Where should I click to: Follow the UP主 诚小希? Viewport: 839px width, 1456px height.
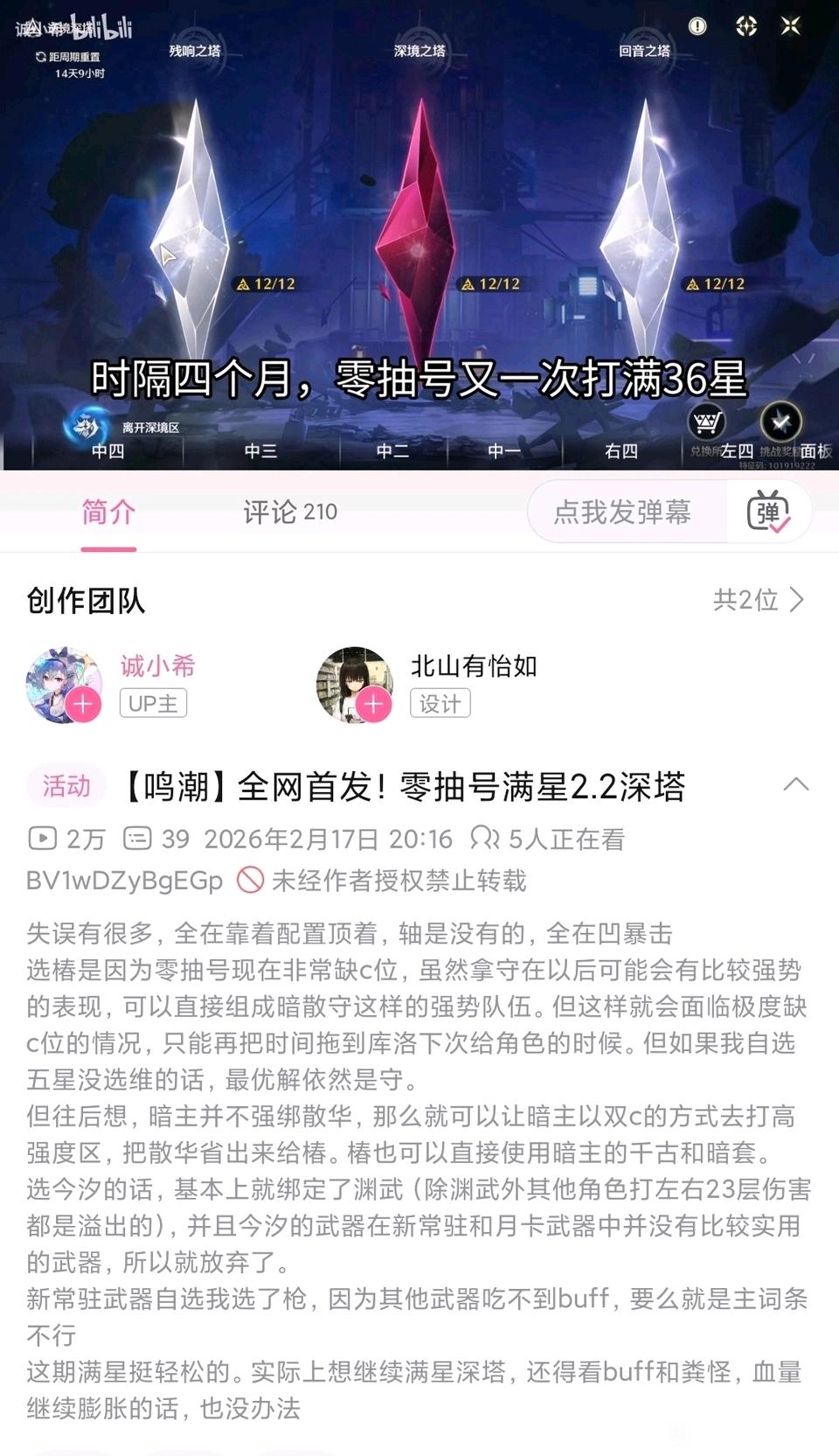(83, 704)
